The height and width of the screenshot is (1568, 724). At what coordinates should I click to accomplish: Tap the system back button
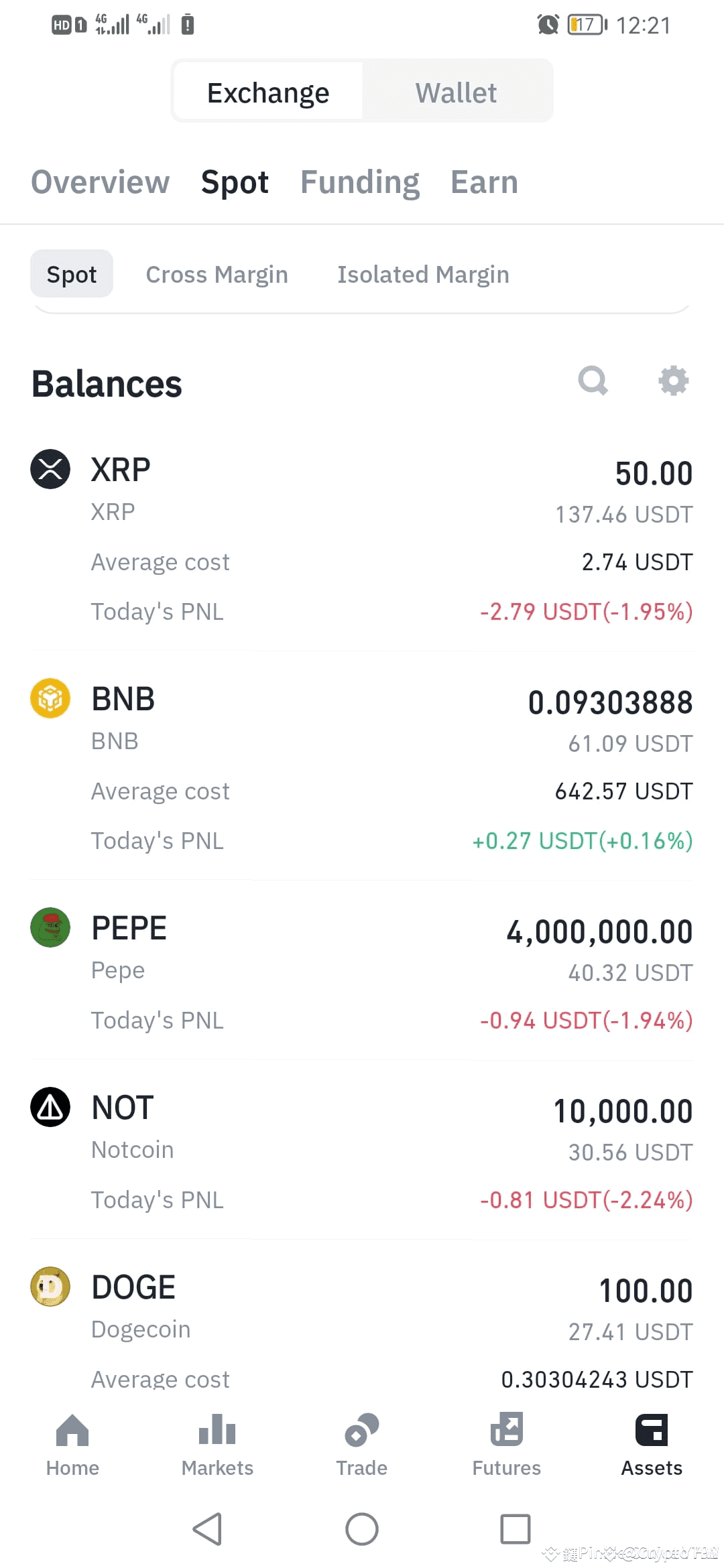(207, 1529)
